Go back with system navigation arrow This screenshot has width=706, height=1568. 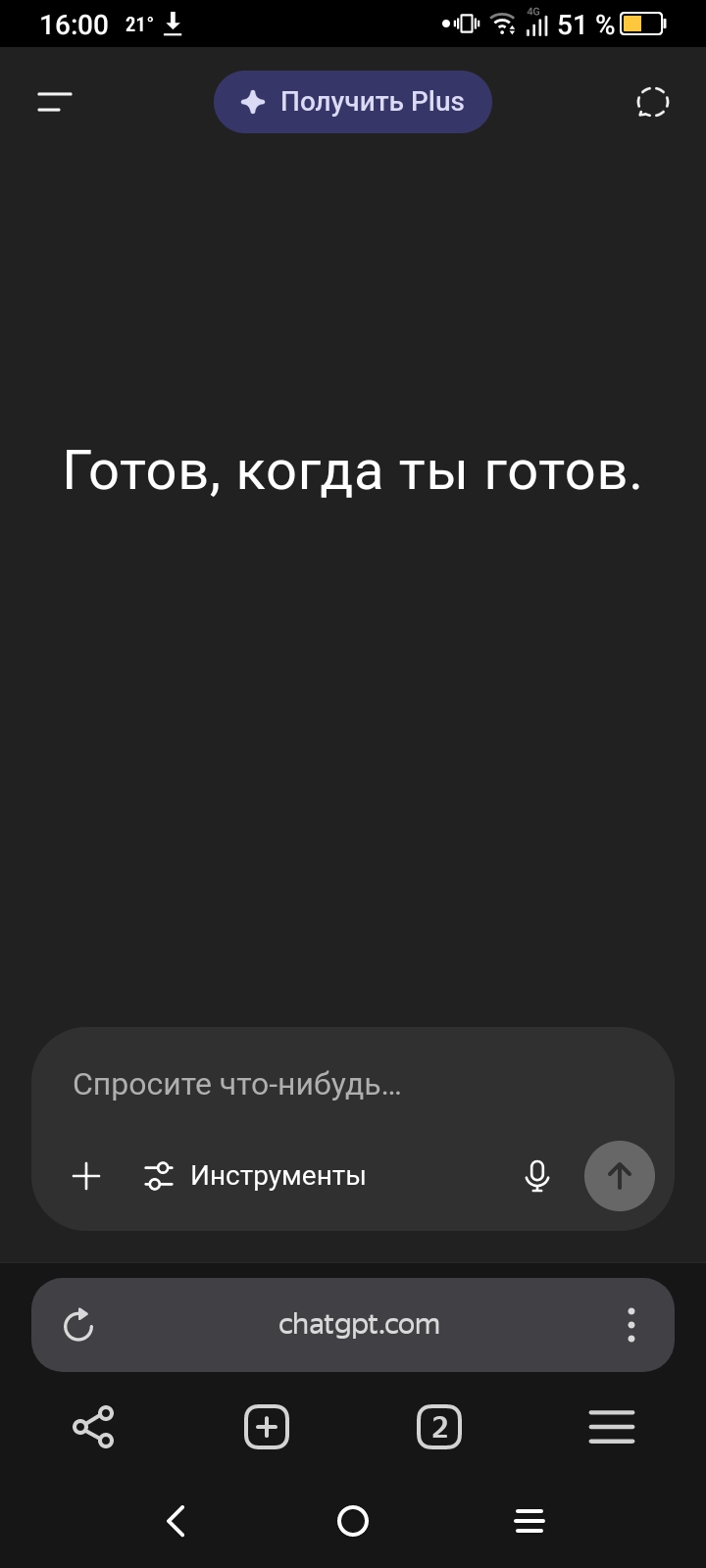pyautogui.click(x=176, y=1521)
